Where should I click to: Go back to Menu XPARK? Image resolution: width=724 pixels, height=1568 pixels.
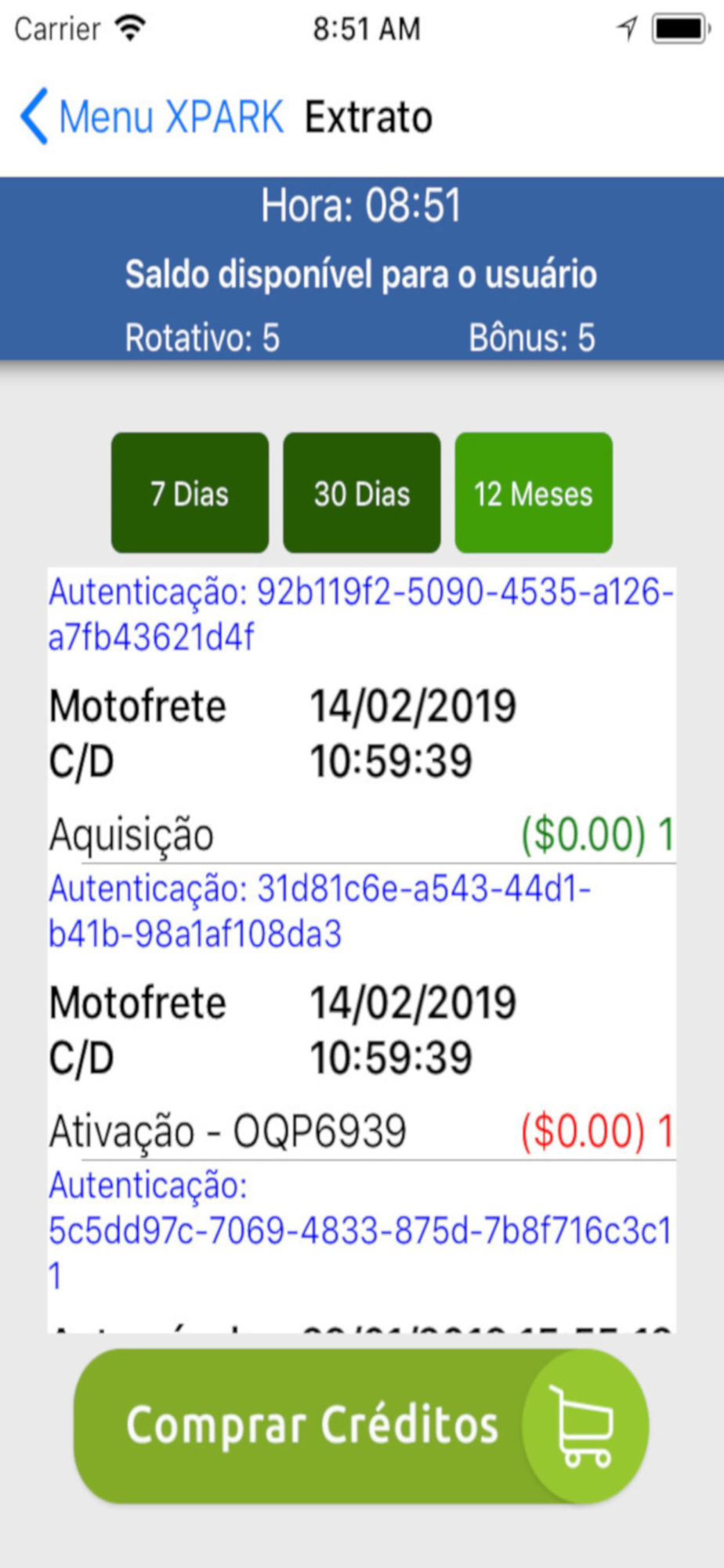coord(152,117)
